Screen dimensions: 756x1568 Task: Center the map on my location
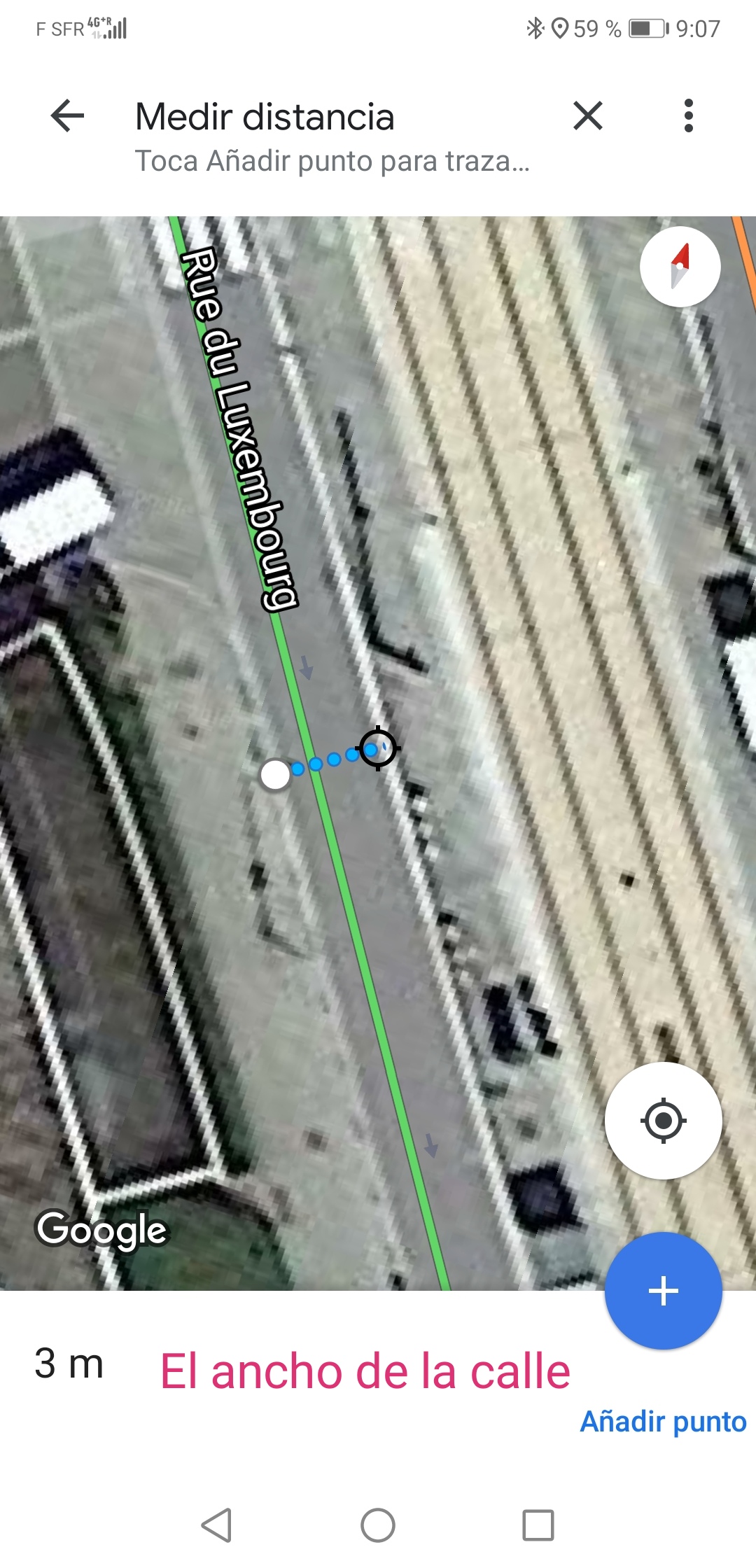point(664,1121)
